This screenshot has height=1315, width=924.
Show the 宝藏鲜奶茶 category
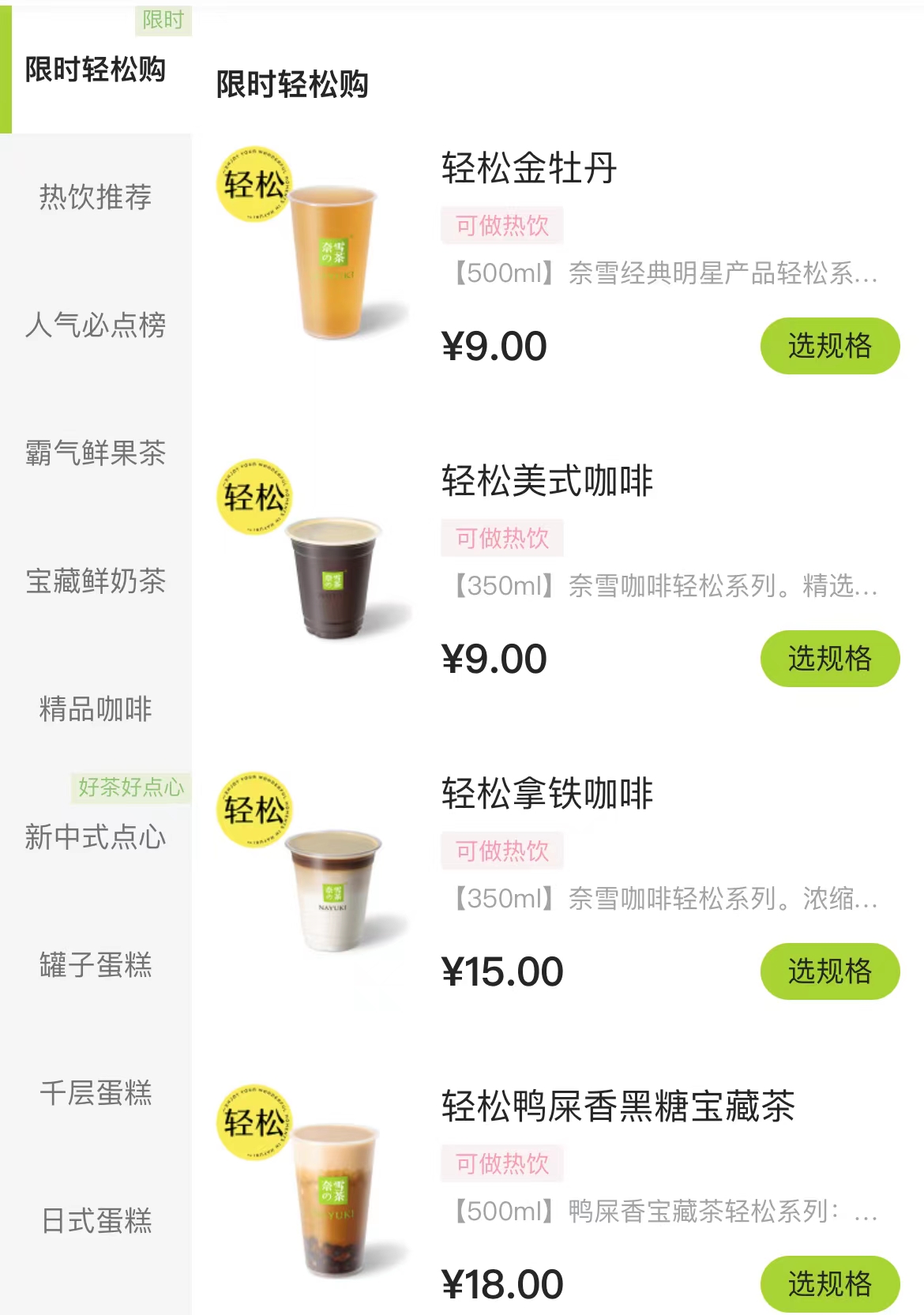click(96, 581)
